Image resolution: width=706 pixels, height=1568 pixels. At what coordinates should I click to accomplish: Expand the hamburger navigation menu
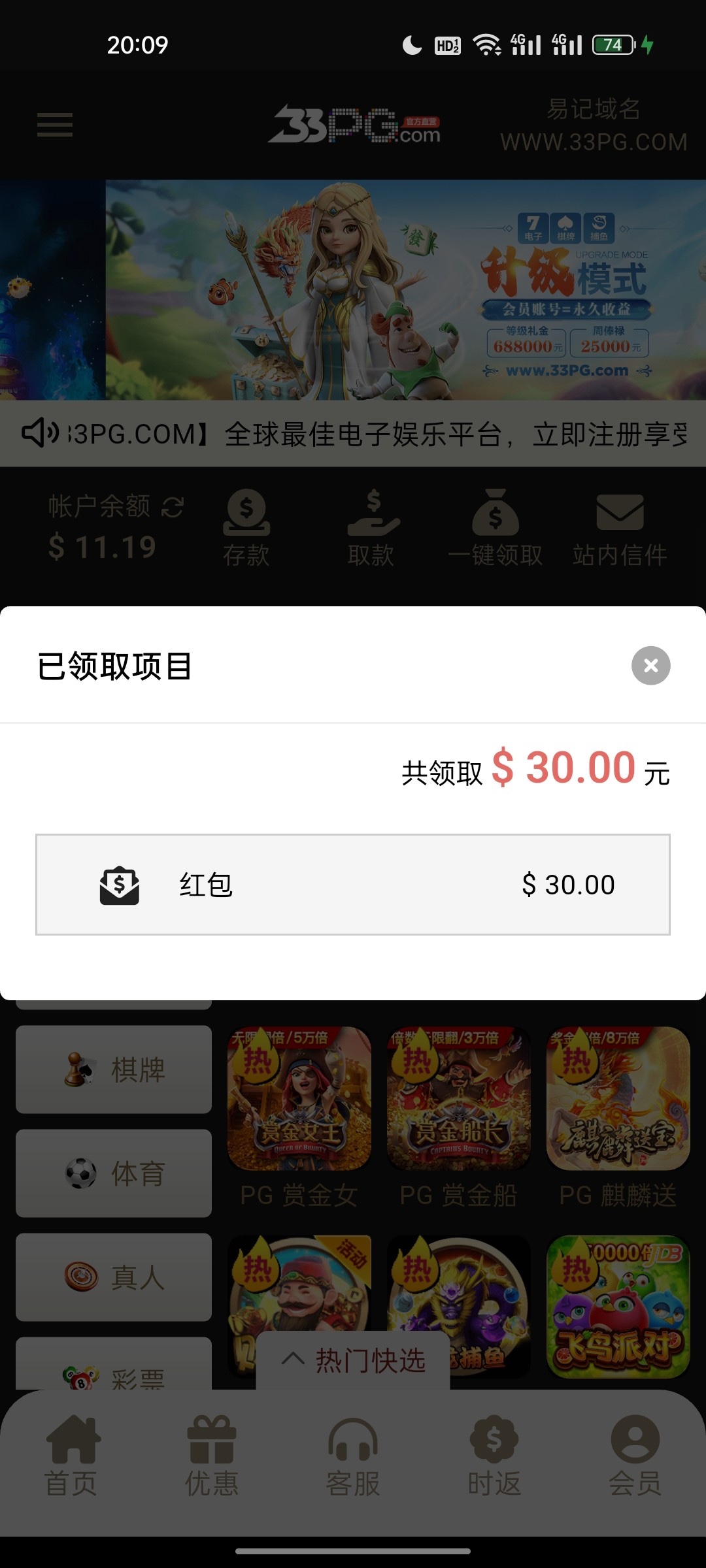click(x=54, y=124)
